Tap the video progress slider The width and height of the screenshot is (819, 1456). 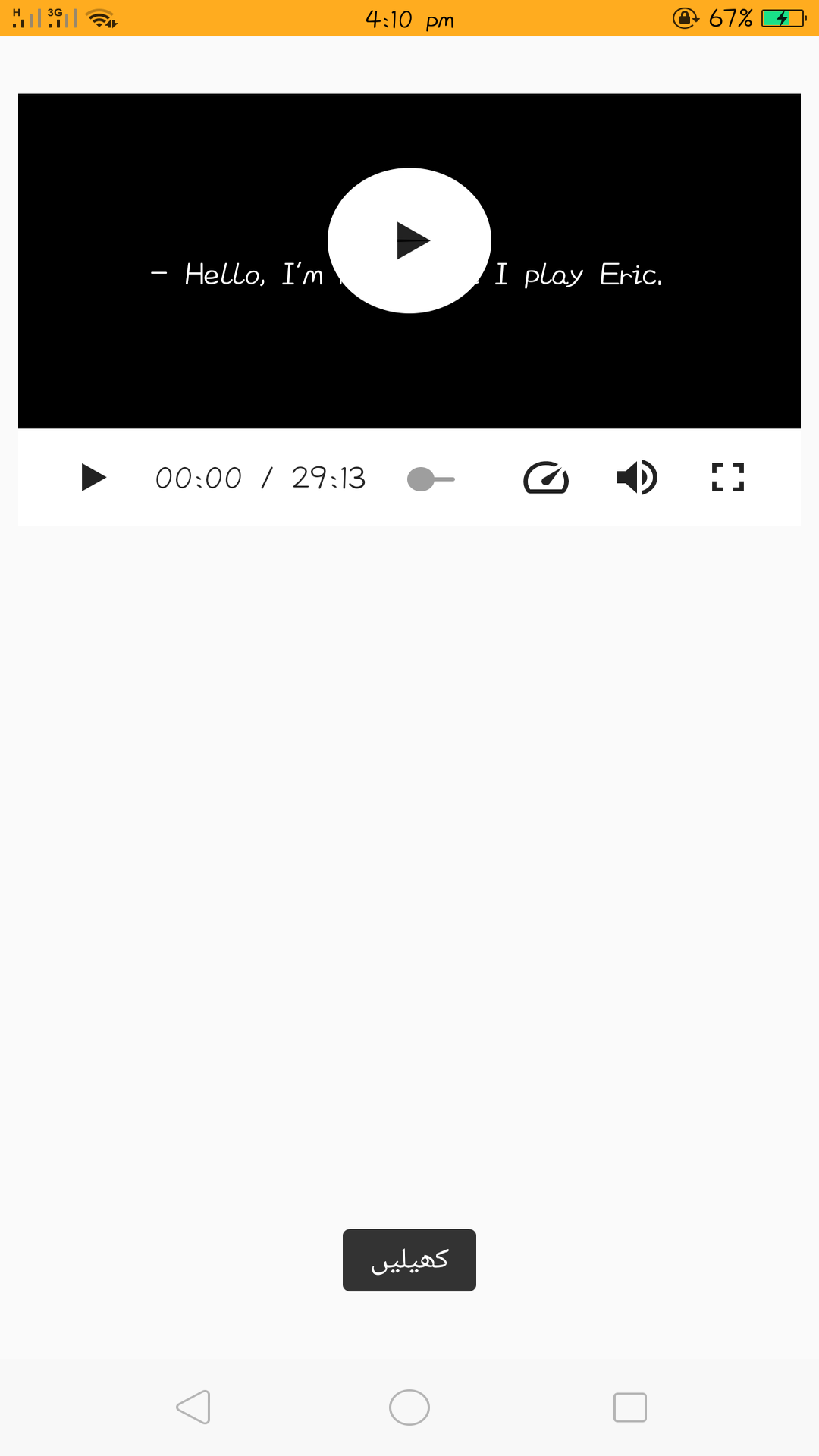[431, 479]
